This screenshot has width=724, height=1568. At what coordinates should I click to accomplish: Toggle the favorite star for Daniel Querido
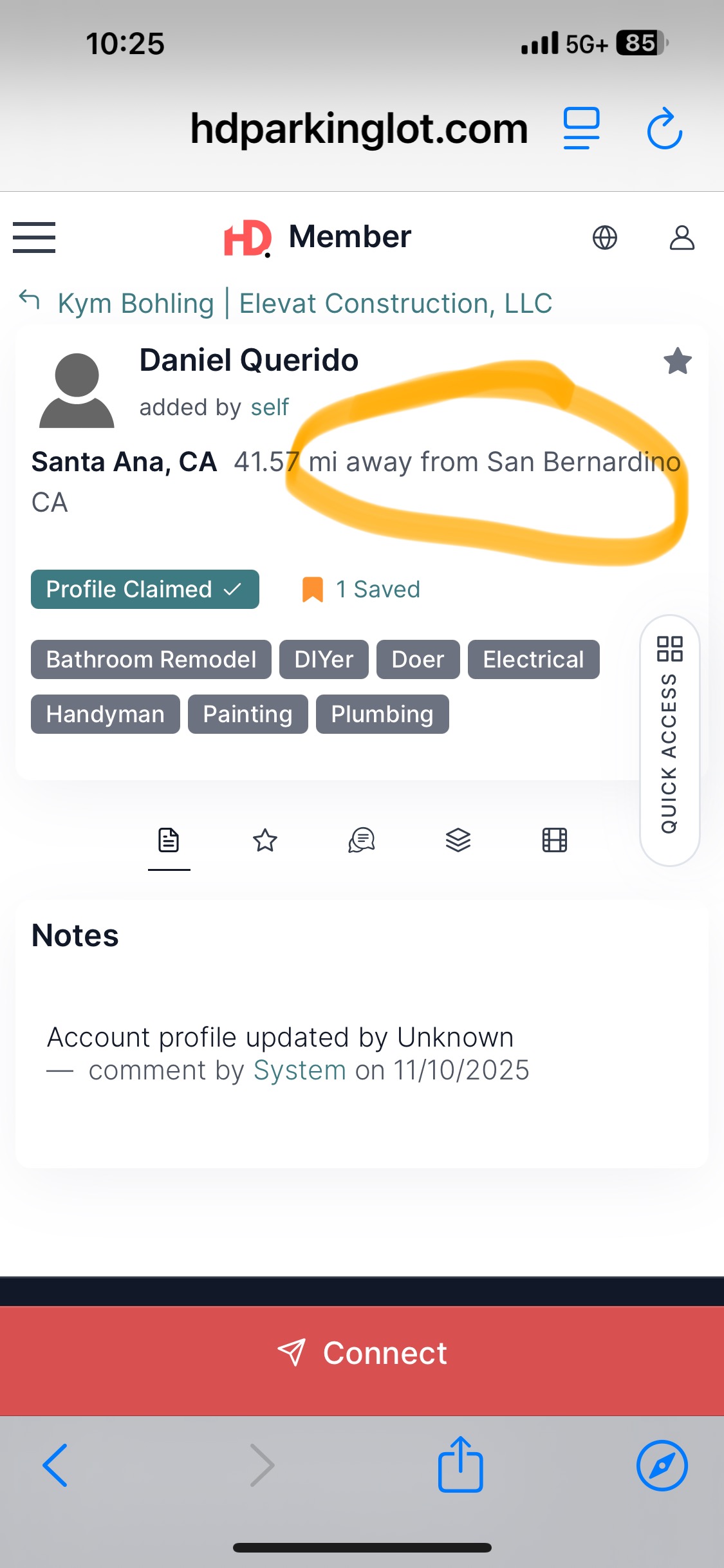(x=677, y=361)
